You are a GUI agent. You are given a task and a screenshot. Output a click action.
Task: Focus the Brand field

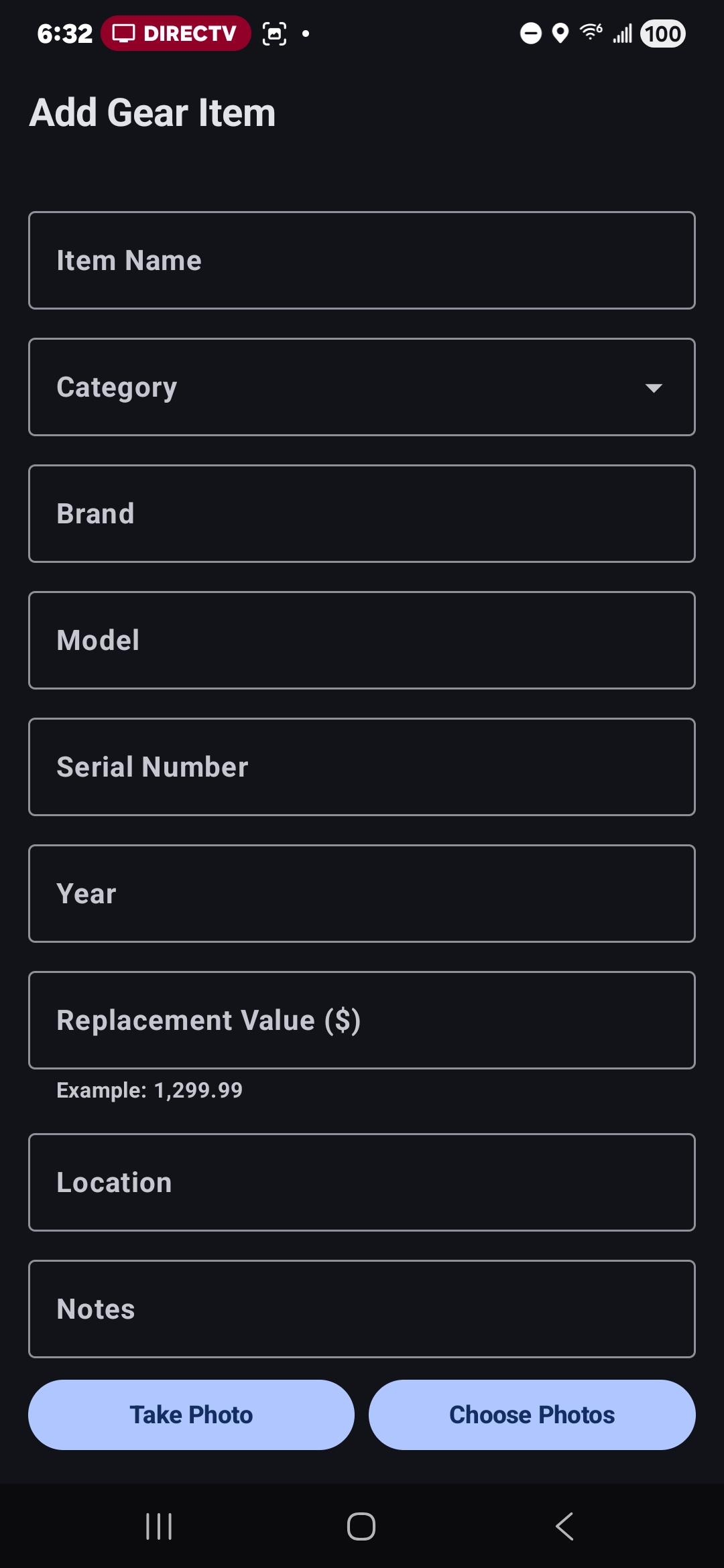(362, 513)
